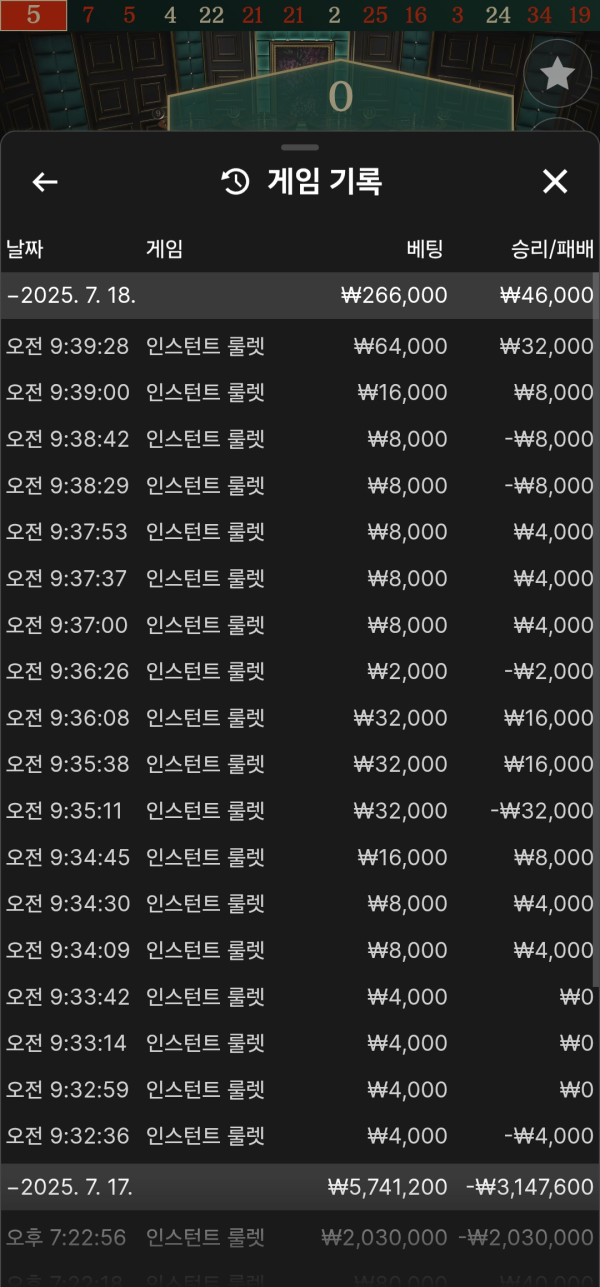View the 오전 9:36:26 round with ₩2,000 bet

pyautogui.click(x=300, y=671)
